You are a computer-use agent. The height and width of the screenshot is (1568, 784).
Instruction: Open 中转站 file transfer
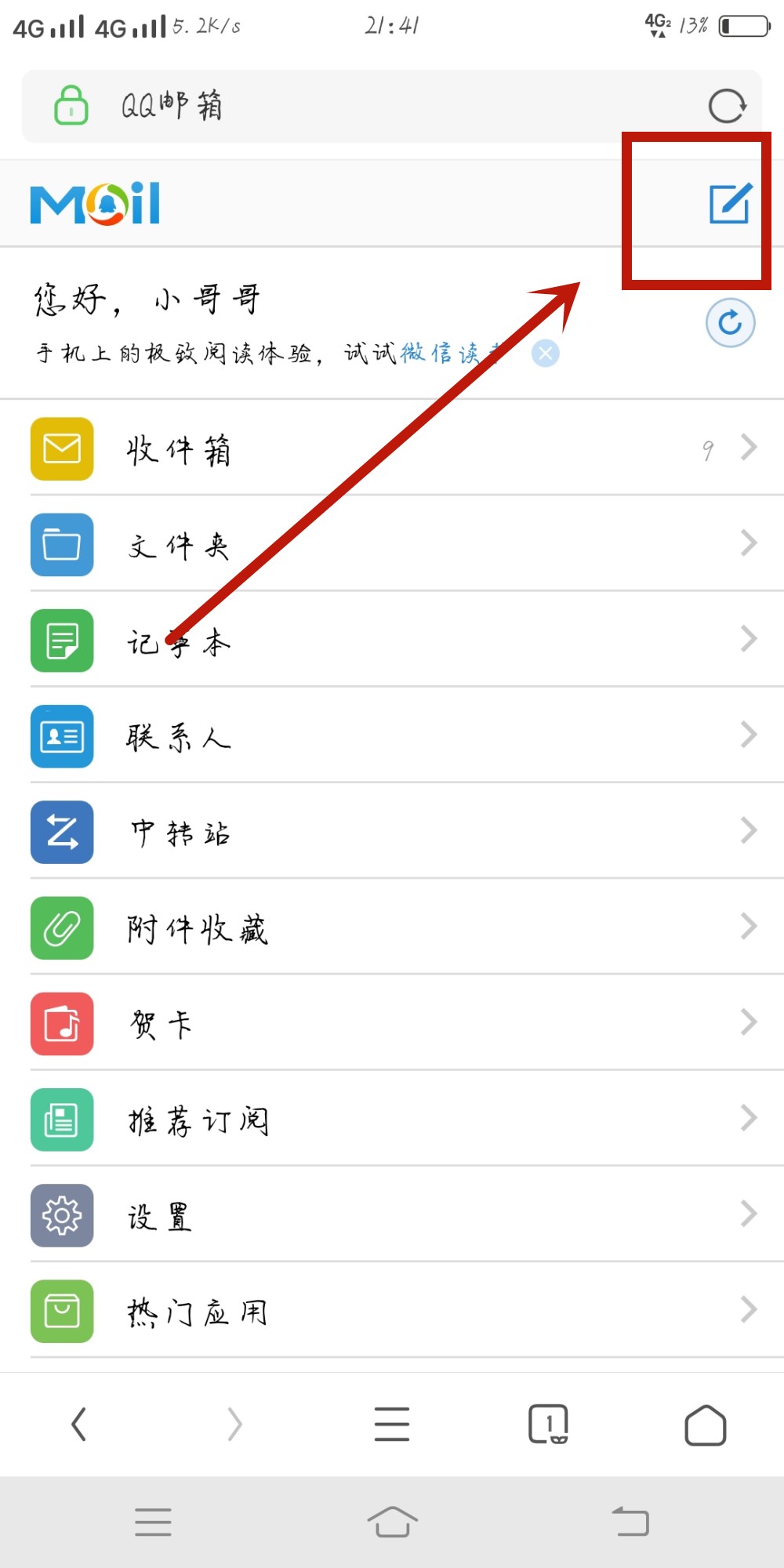tap(392, 832)
